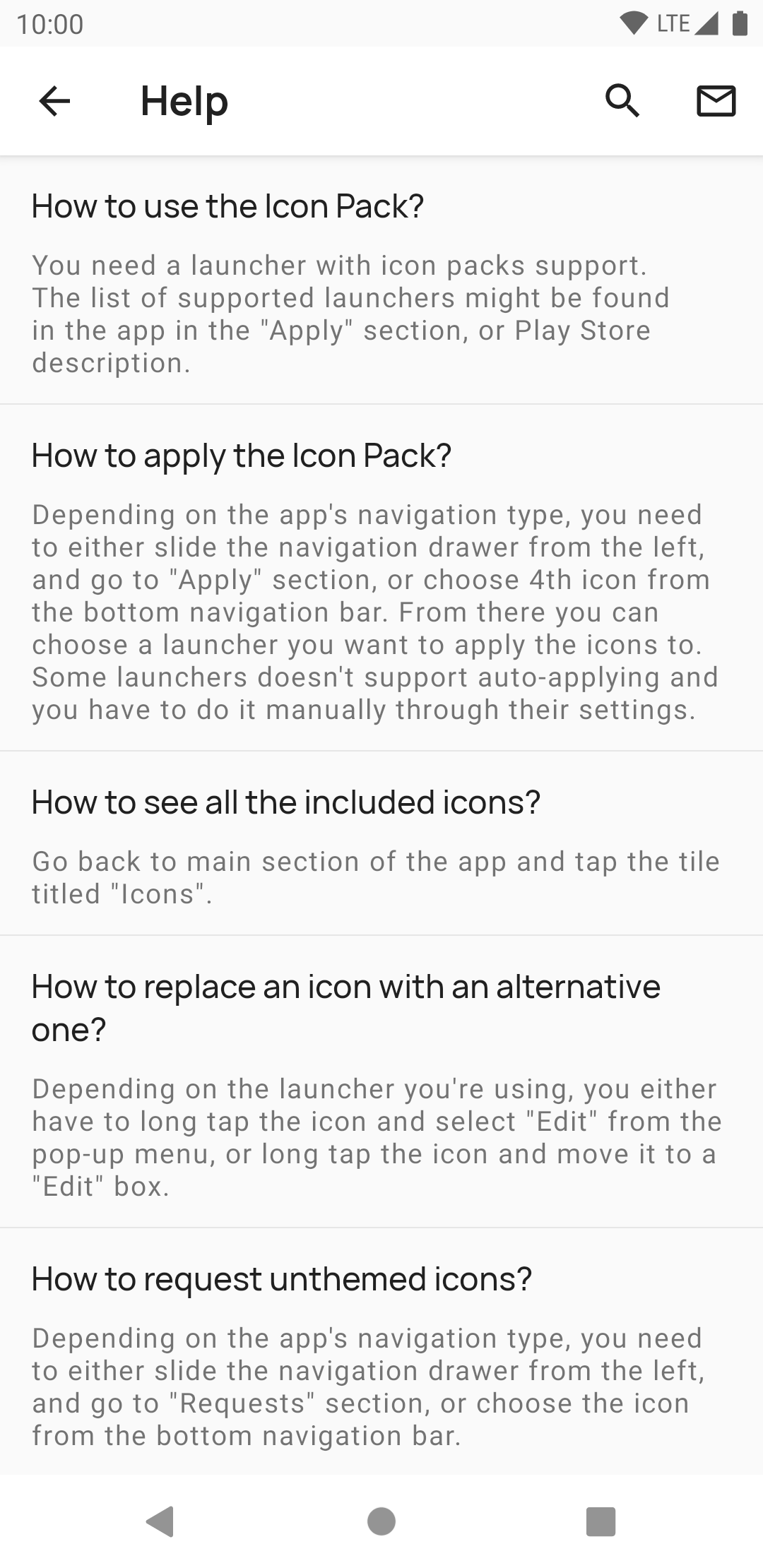Go back from the Help screen
The width and height of the screenshot is (763, 1568).
[54, 101]
